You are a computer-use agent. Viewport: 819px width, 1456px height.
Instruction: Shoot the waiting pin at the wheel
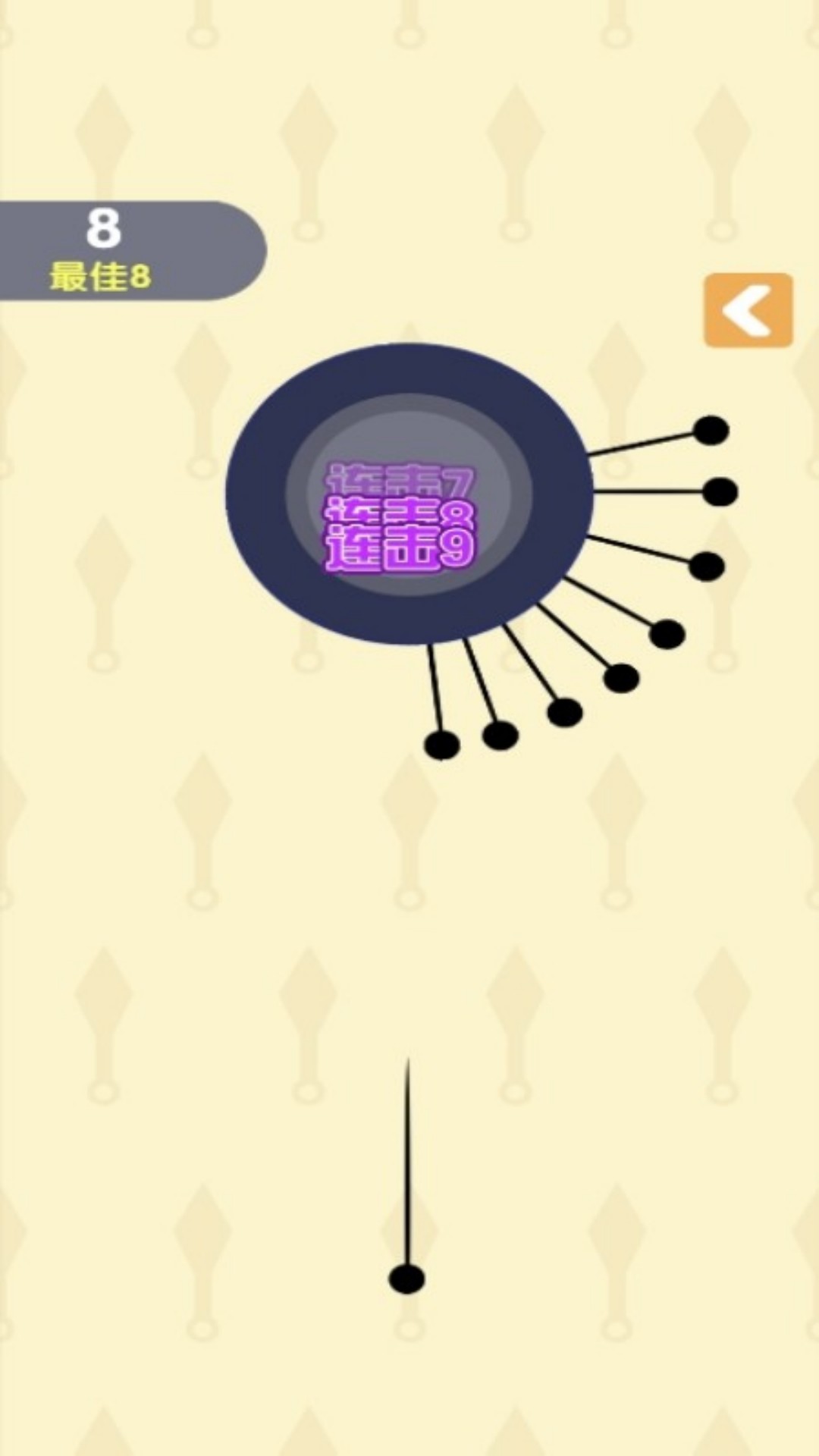(407, 1277)
